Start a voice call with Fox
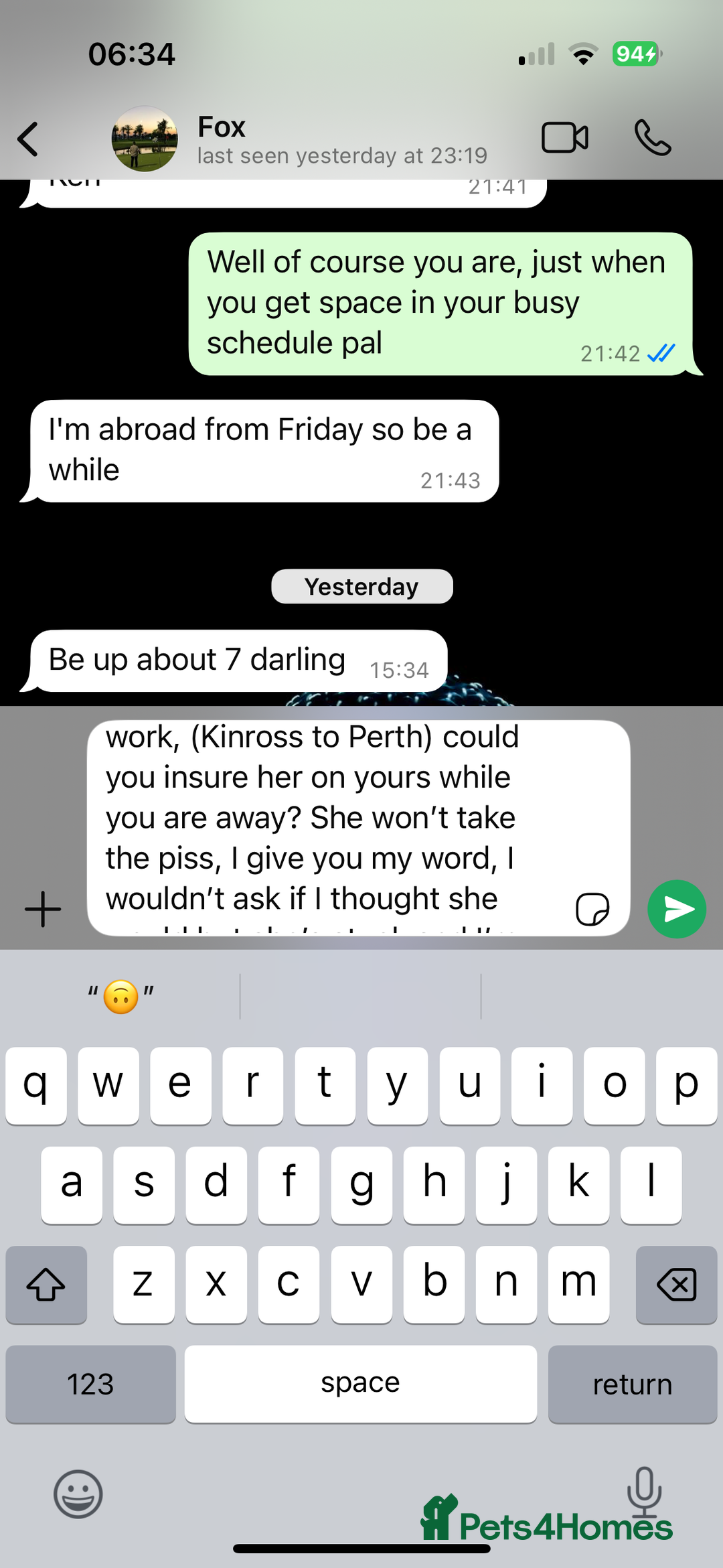 click(x=652, y=138)
